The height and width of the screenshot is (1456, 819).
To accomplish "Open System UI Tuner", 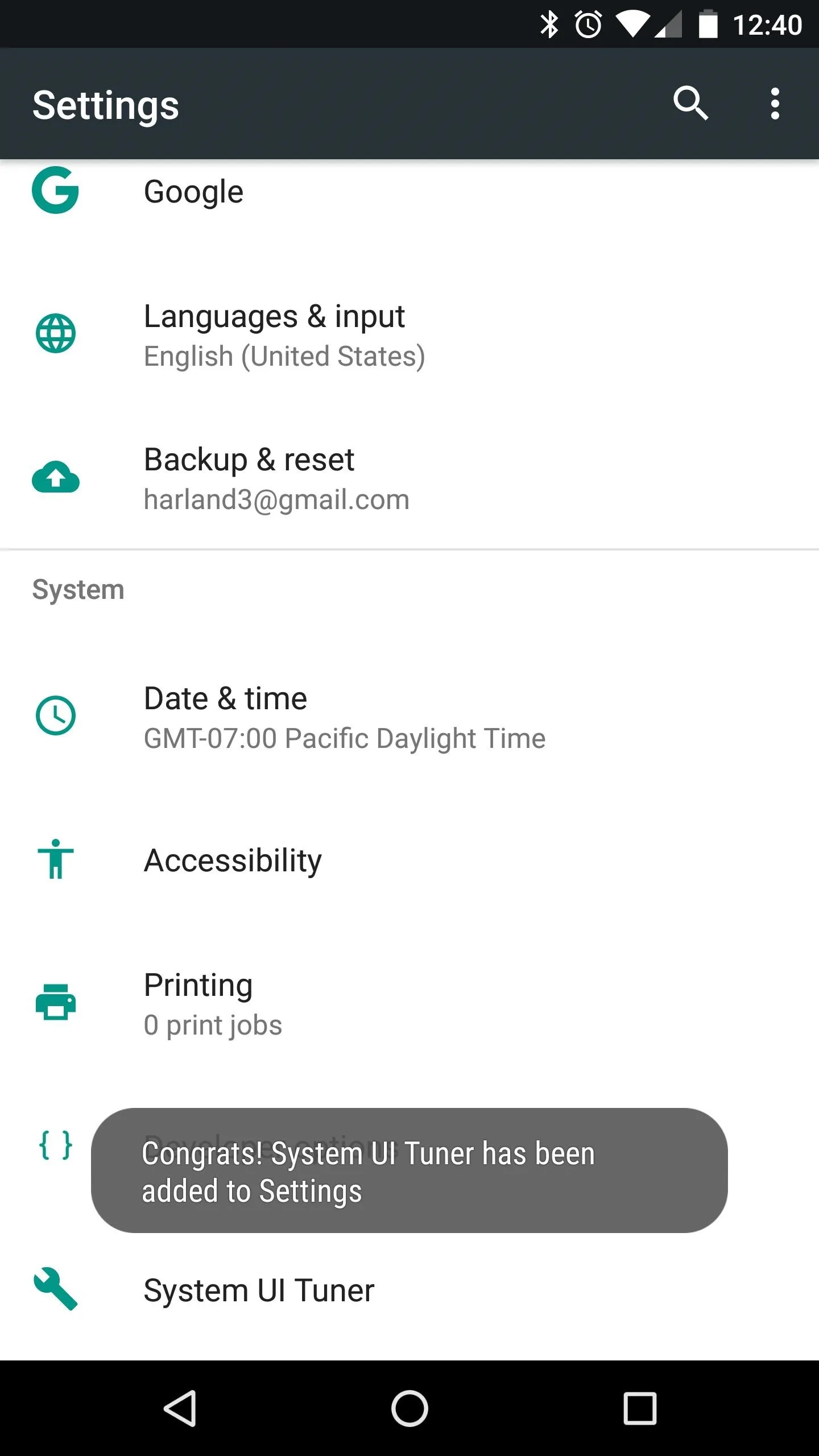I will coord(409,1290).
